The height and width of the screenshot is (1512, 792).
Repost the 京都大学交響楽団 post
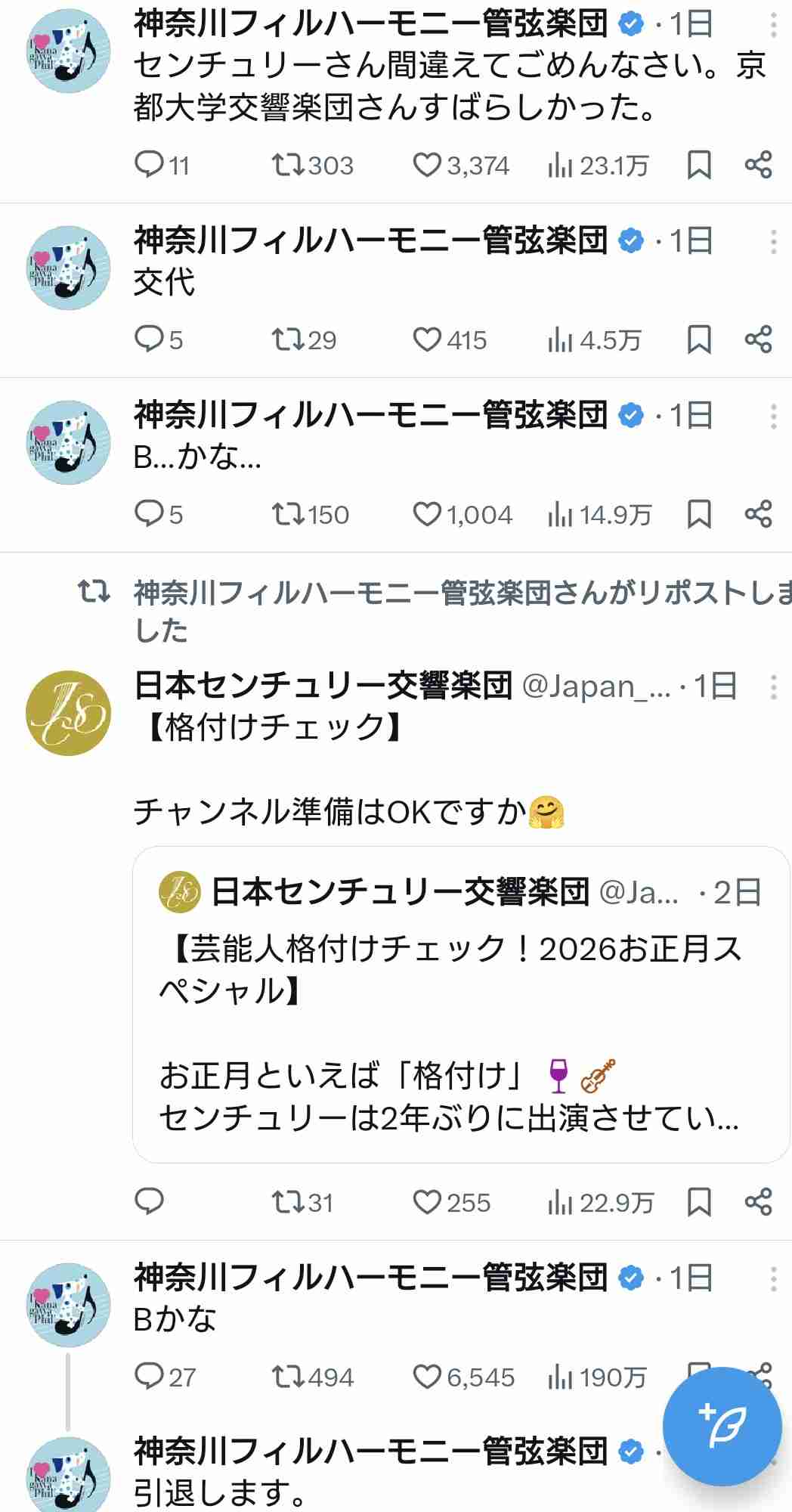pos(288,165)
